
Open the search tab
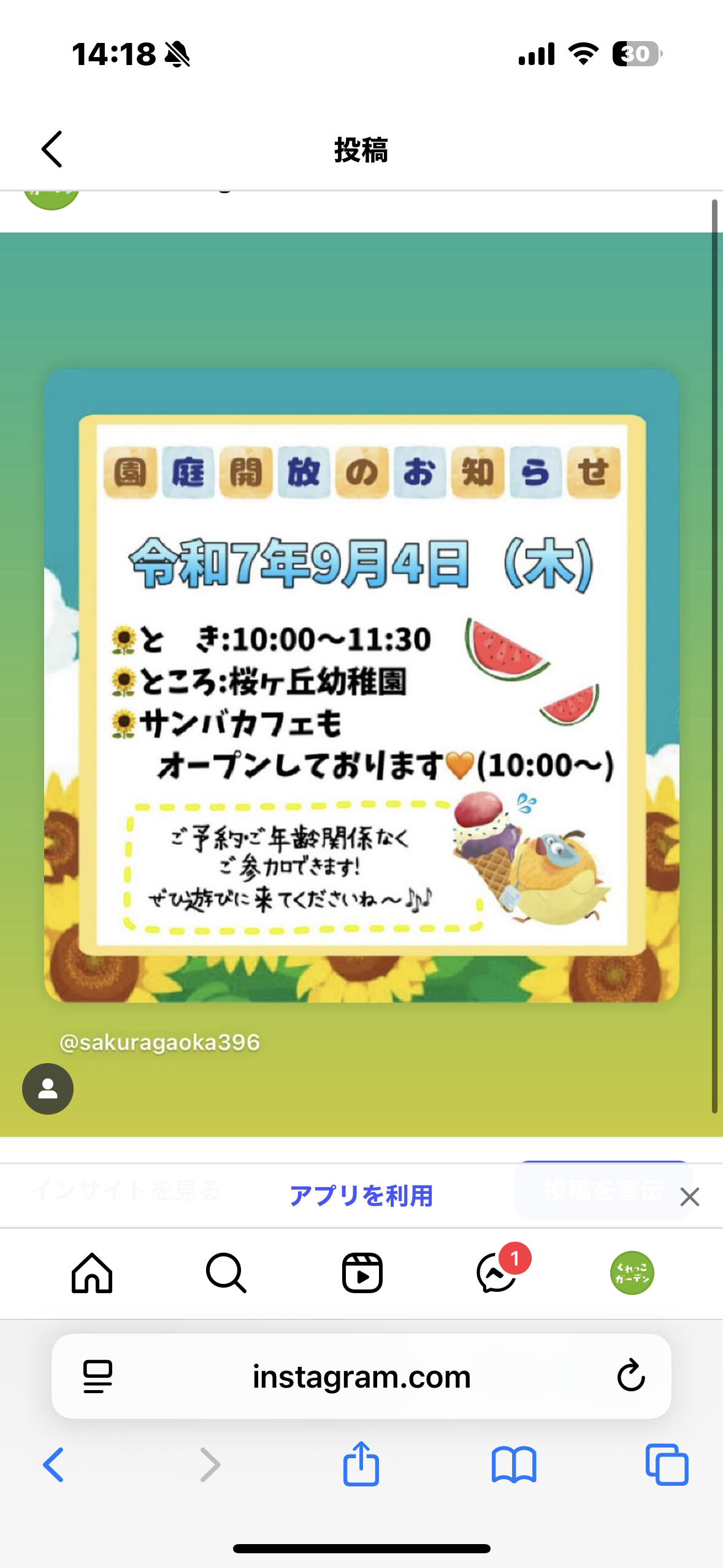click(226, 1273)
